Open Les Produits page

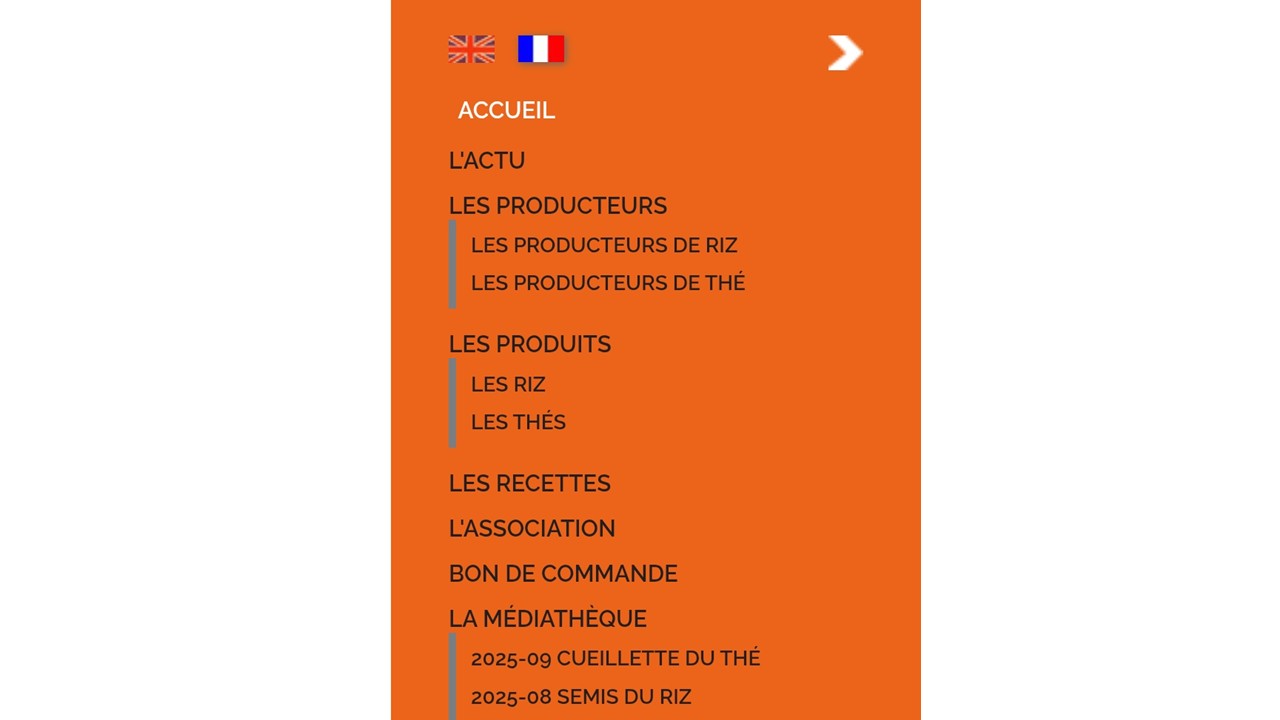[529, 344]
